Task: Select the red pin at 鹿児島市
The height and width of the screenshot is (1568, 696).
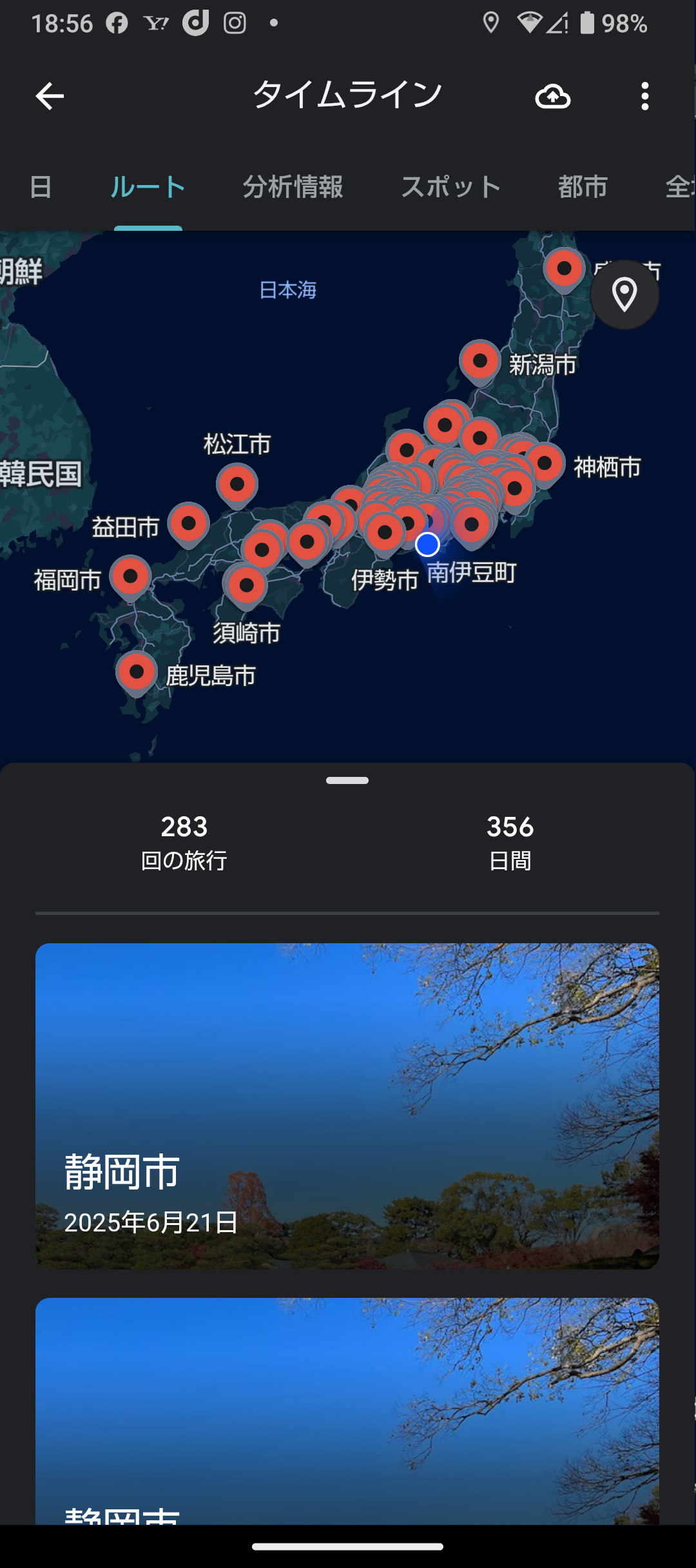Action: (137, 672)
